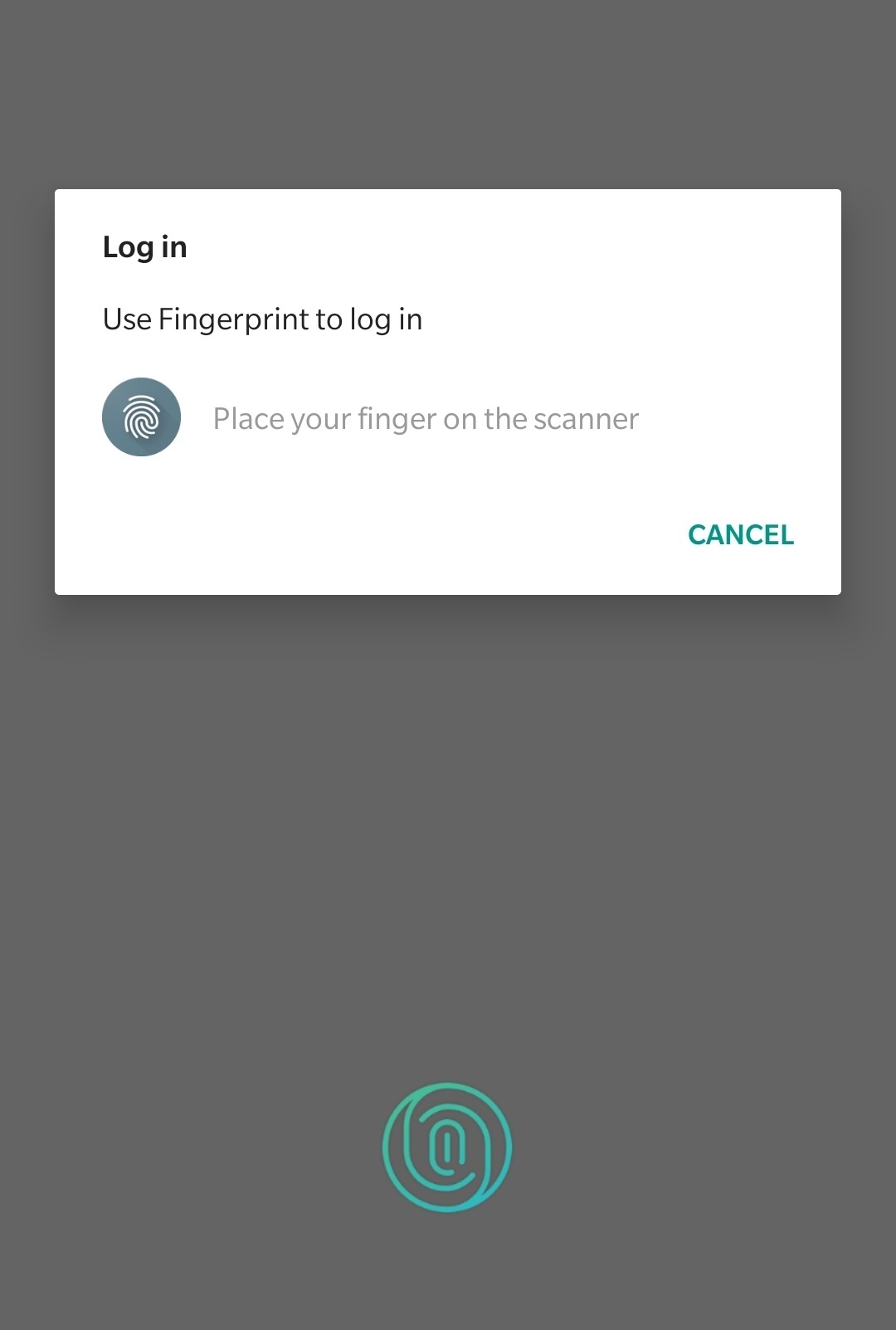The width and height of the screenshot is (896, 1330).
Task: Cancel the fingerprint login dialog
Action: click(741, 535)
